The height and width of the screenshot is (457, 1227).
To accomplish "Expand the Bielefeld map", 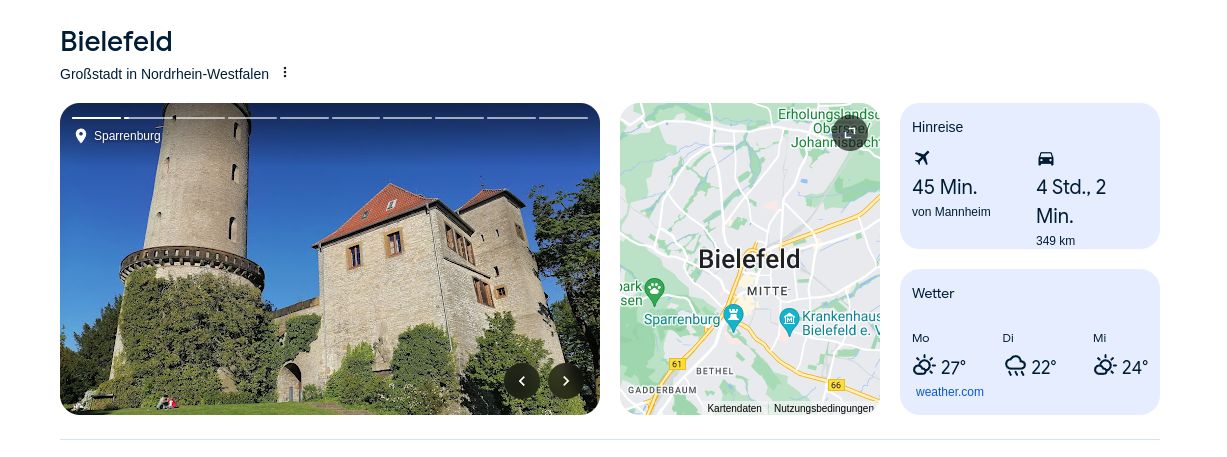I will [849, 132].
